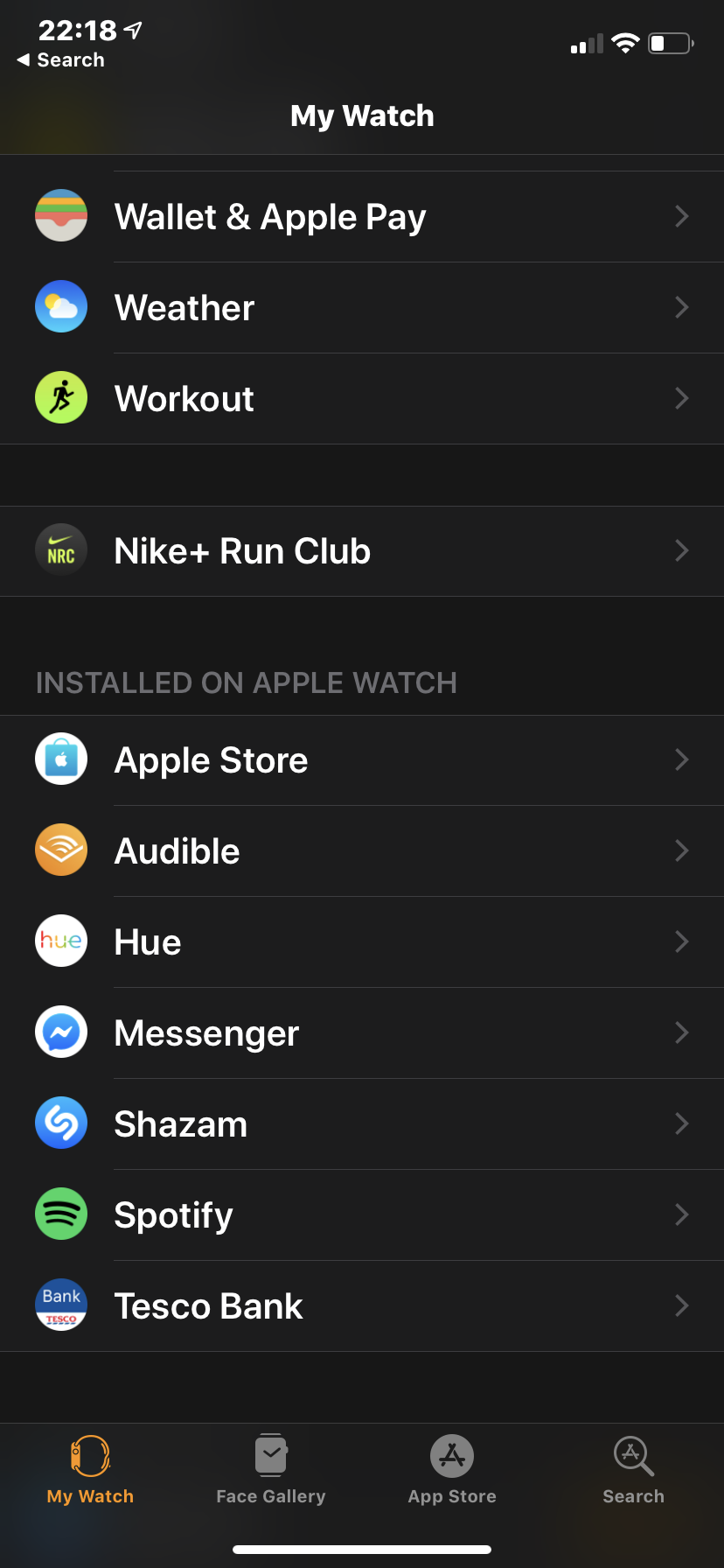
Task: Select the My Watch tab
Action: 90,1472
